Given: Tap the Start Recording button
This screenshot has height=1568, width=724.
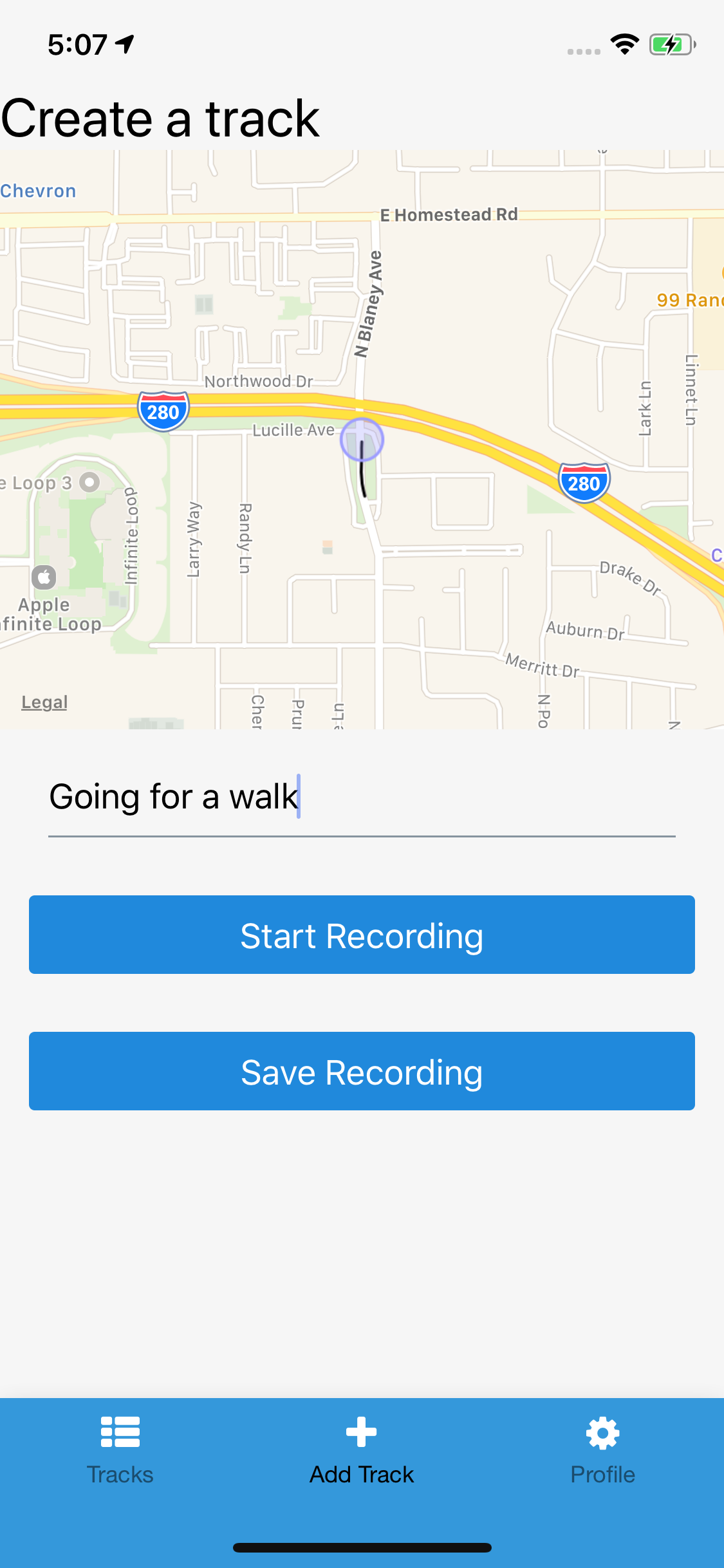Looking at the screenshot, I should 362,935.
